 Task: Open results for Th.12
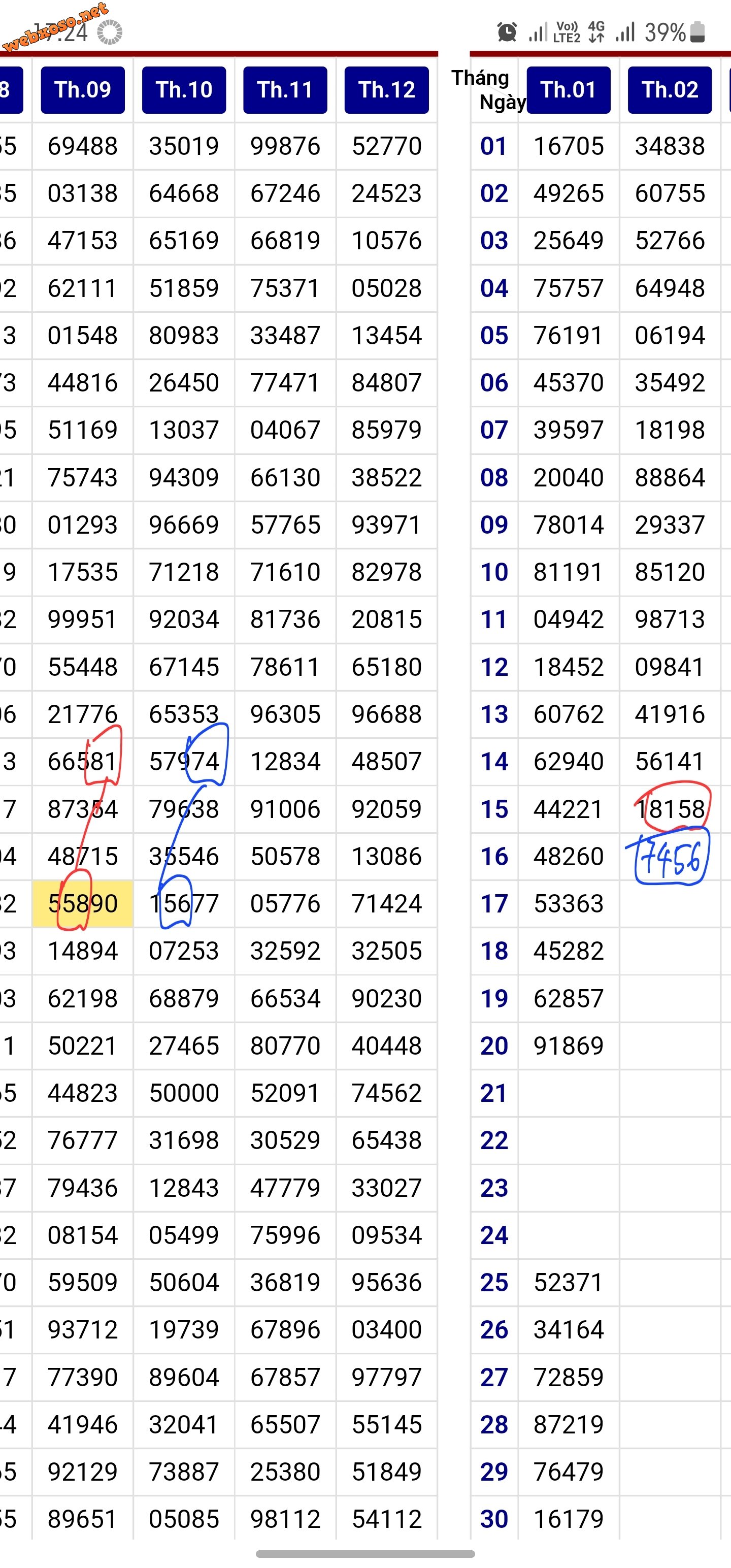click(x=386, y=90)
